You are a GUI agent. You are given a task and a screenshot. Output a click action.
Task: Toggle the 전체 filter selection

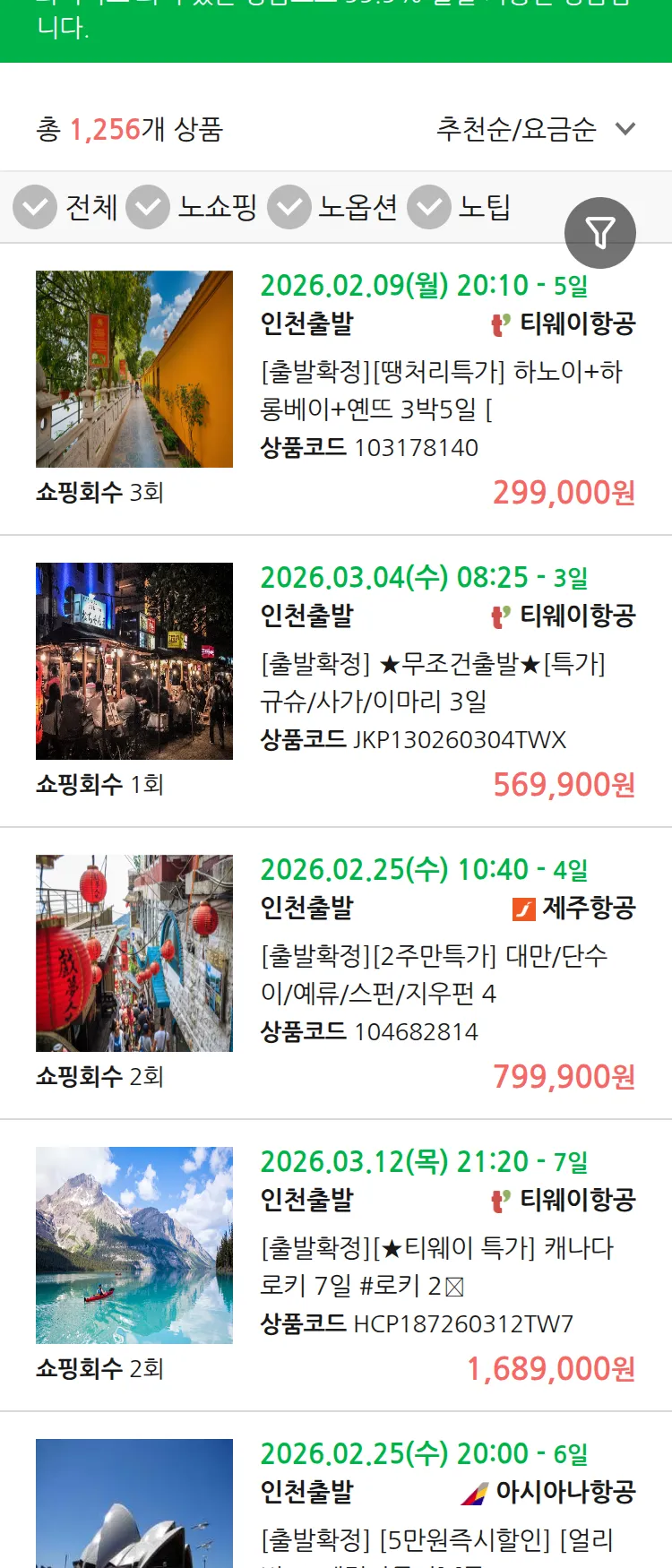[92, 207]
